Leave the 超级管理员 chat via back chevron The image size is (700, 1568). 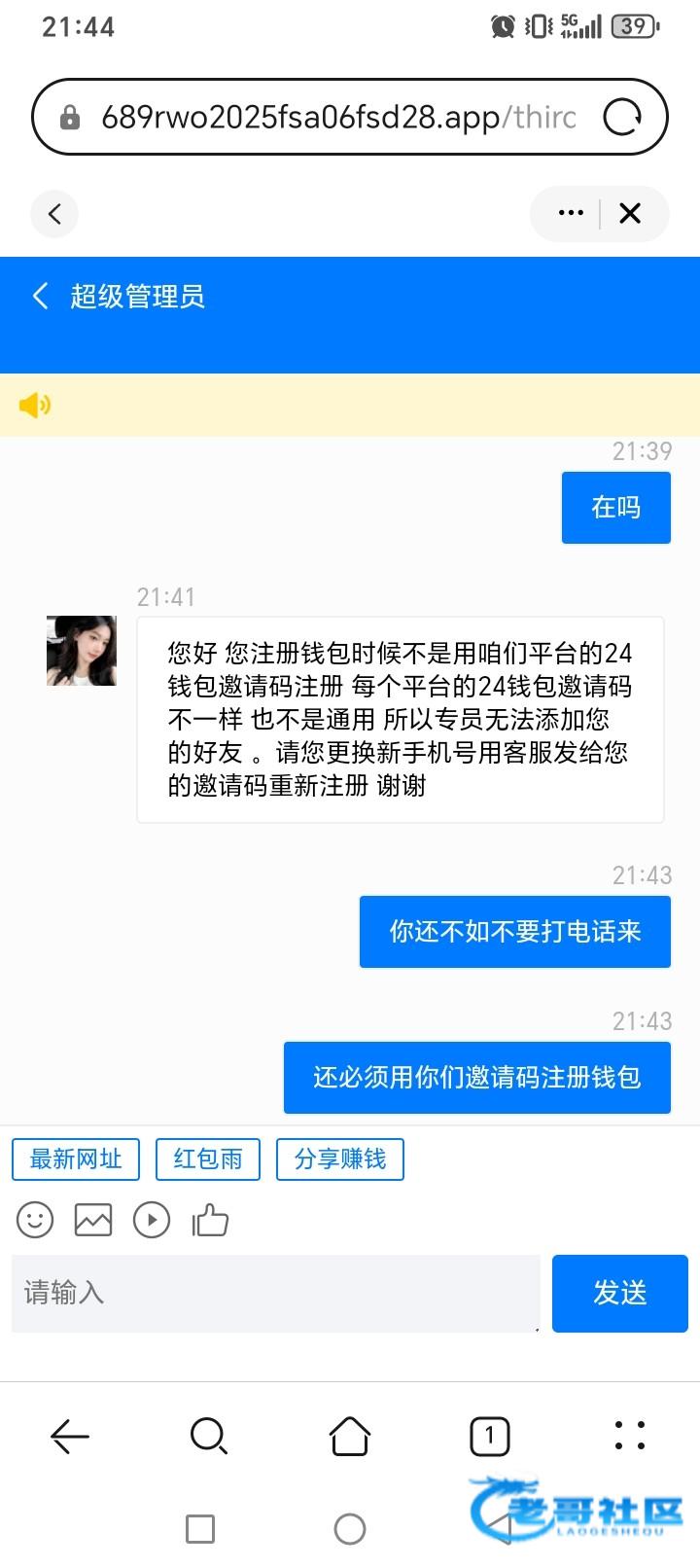tap(40, 296)
